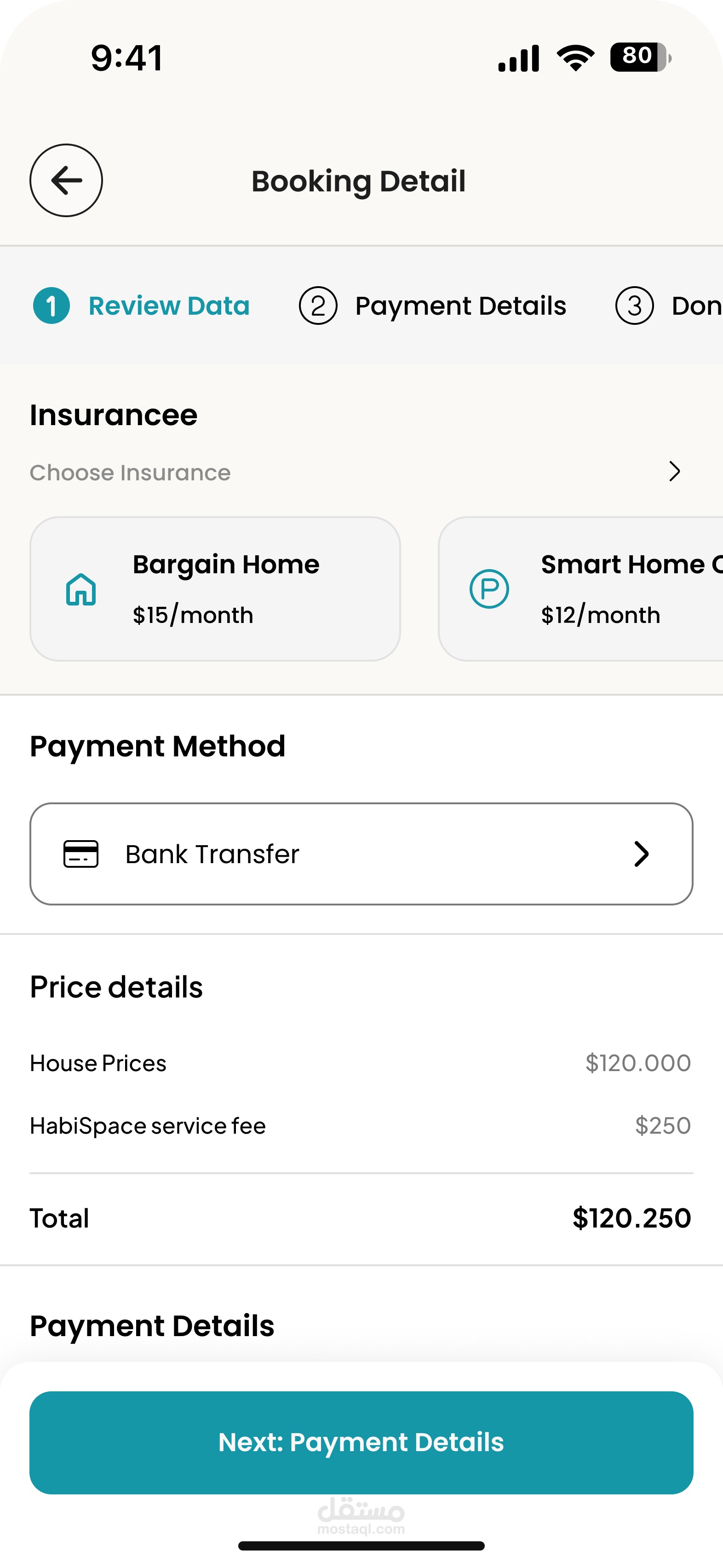Go back using the arrow button
723x1568 pixels.
[x=66, y=180]
